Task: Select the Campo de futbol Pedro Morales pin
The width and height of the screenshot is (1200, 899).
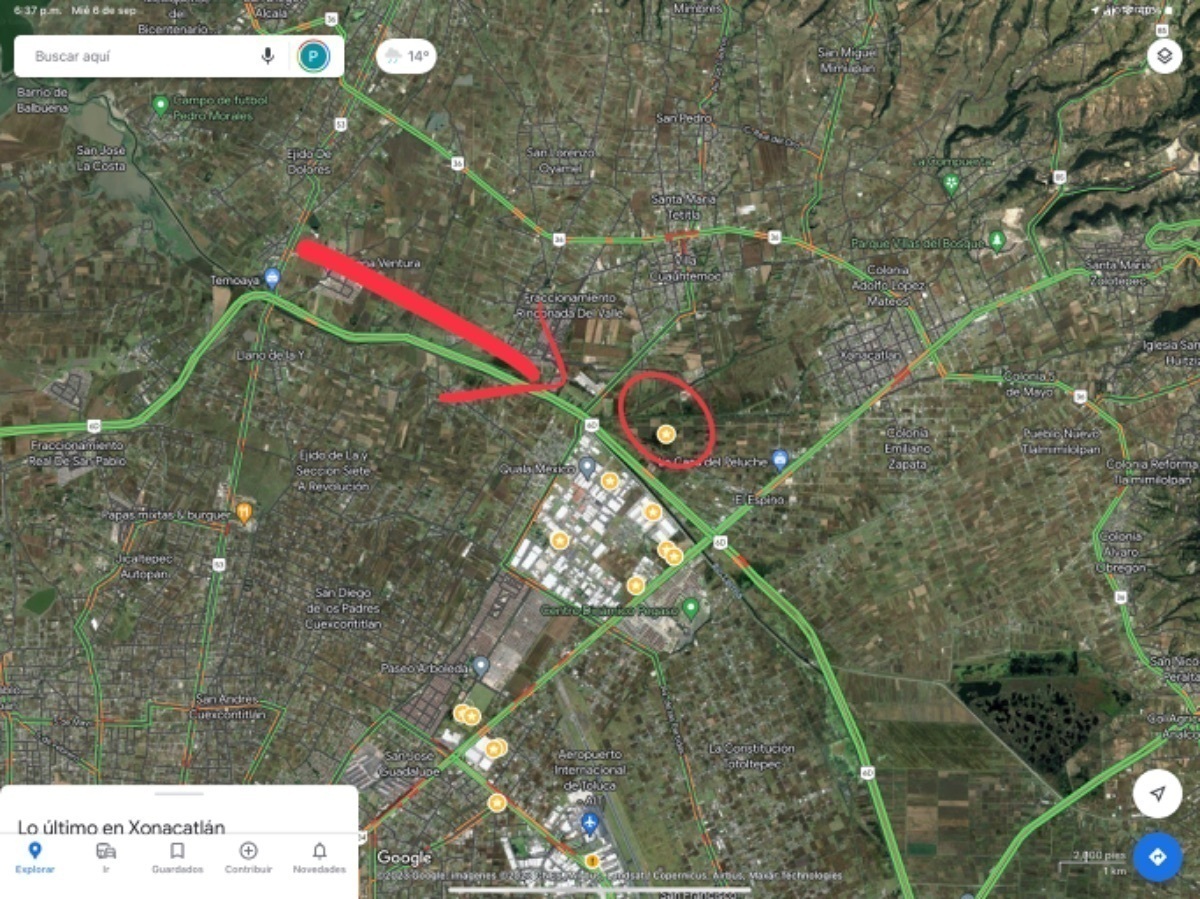Action: (160, 104)
